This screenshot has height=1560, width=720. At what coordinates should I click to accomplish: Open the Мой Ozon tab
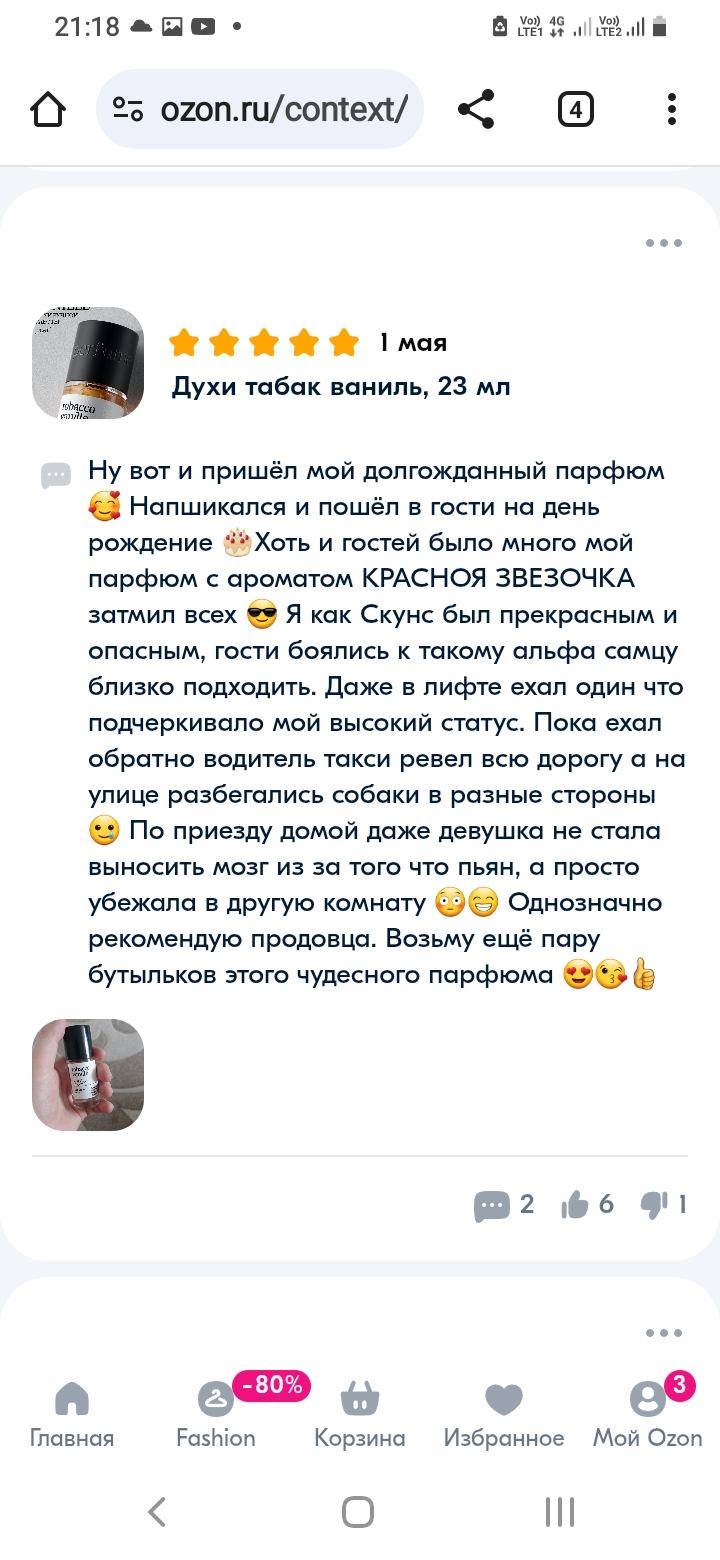click(648, 1414)
